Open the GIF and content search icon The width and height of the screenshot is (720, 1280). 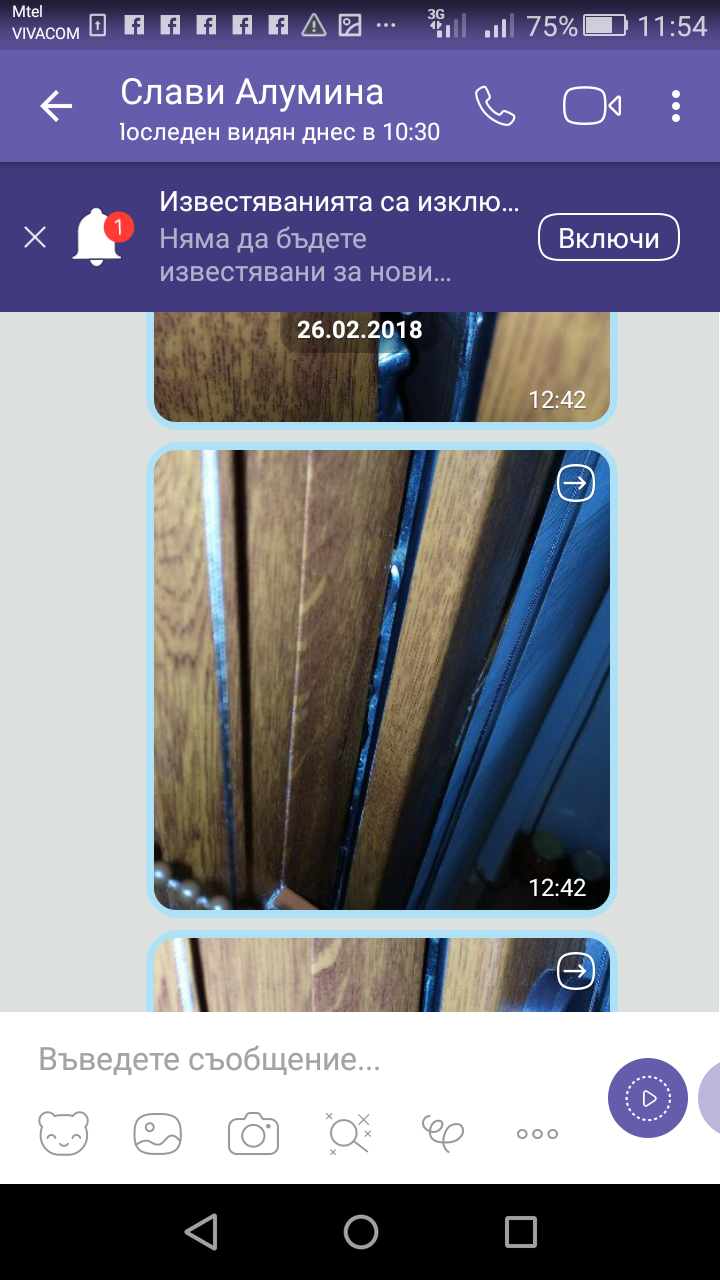point(348,1133)
